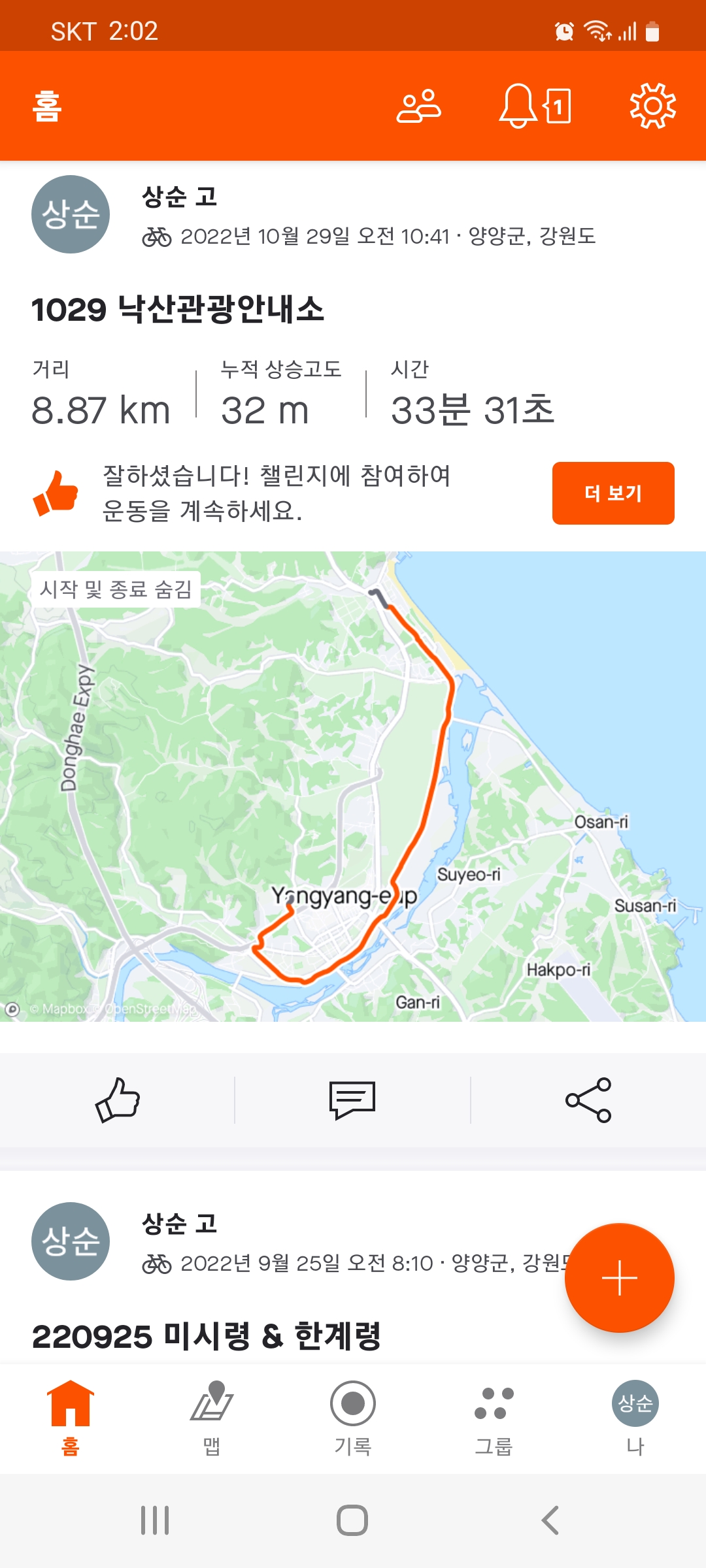Open the 1029 낙산관광안내소 activity title
The width and height of the screenshot is (706, 1568).
click(178, 309)
